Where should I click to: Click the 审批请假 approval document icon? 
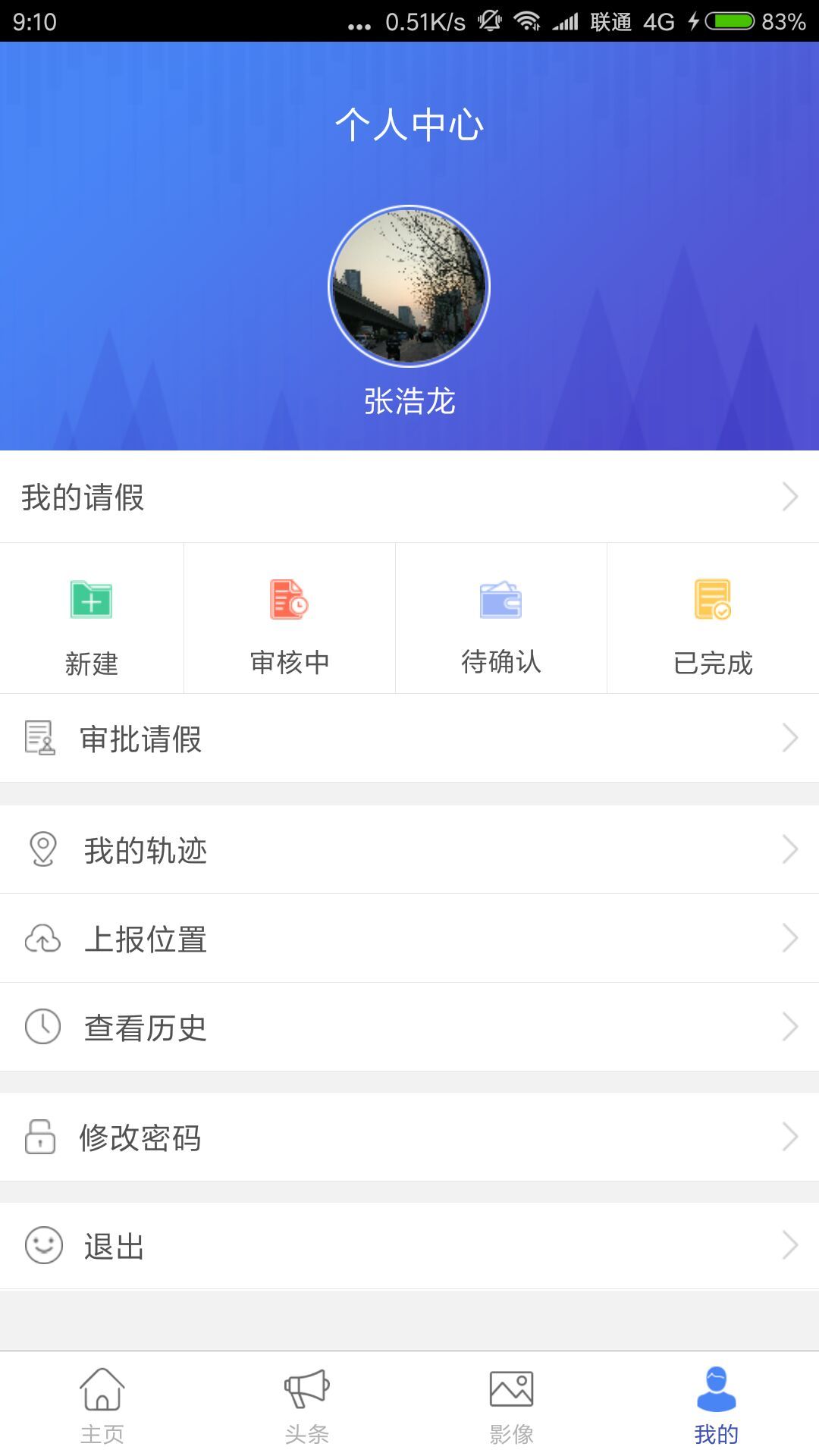[42, 739]
